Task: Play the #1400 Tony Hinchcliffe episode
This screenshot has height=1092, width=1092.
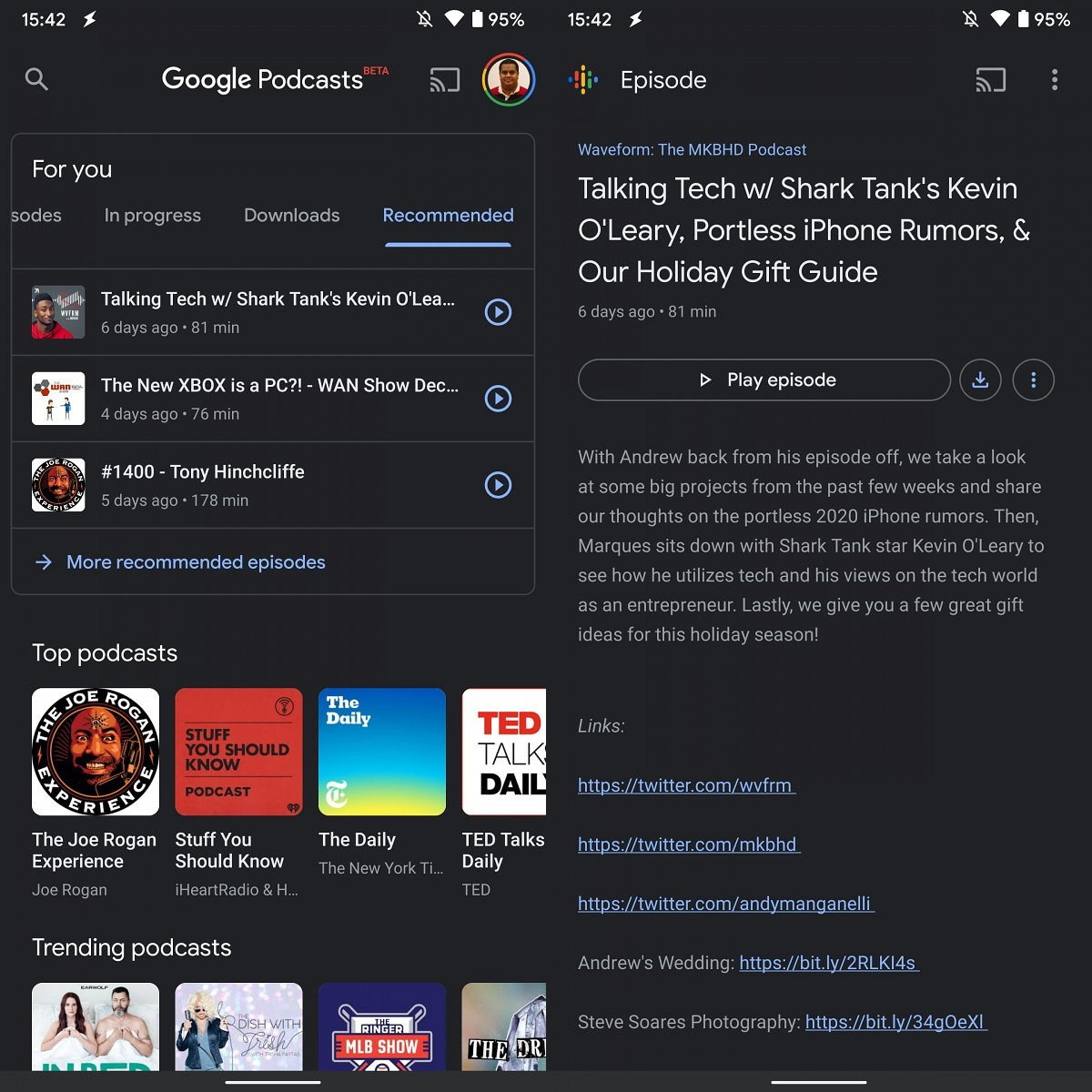Action: click(498, 485)
